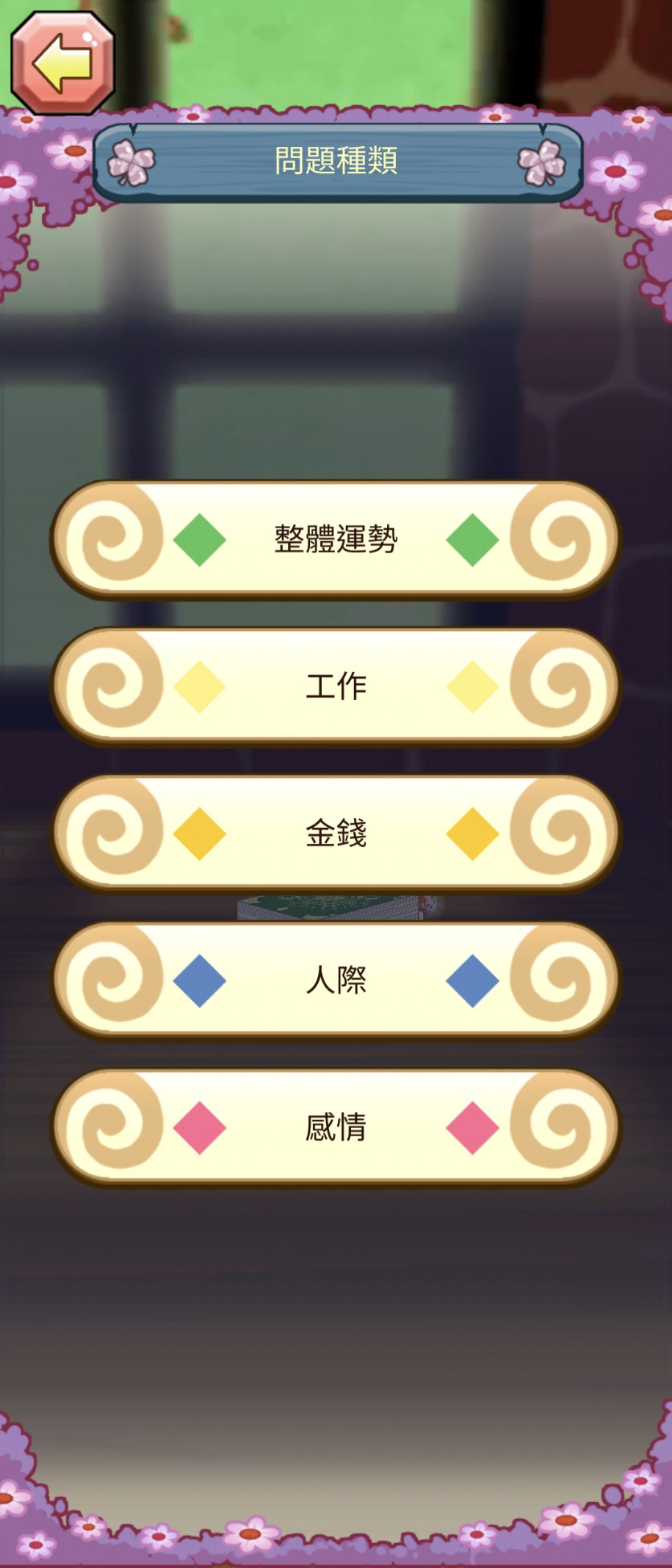The width and height of the screenshot is (672, 1568).
Task: Open the 人際 question type
Action: 336,980
